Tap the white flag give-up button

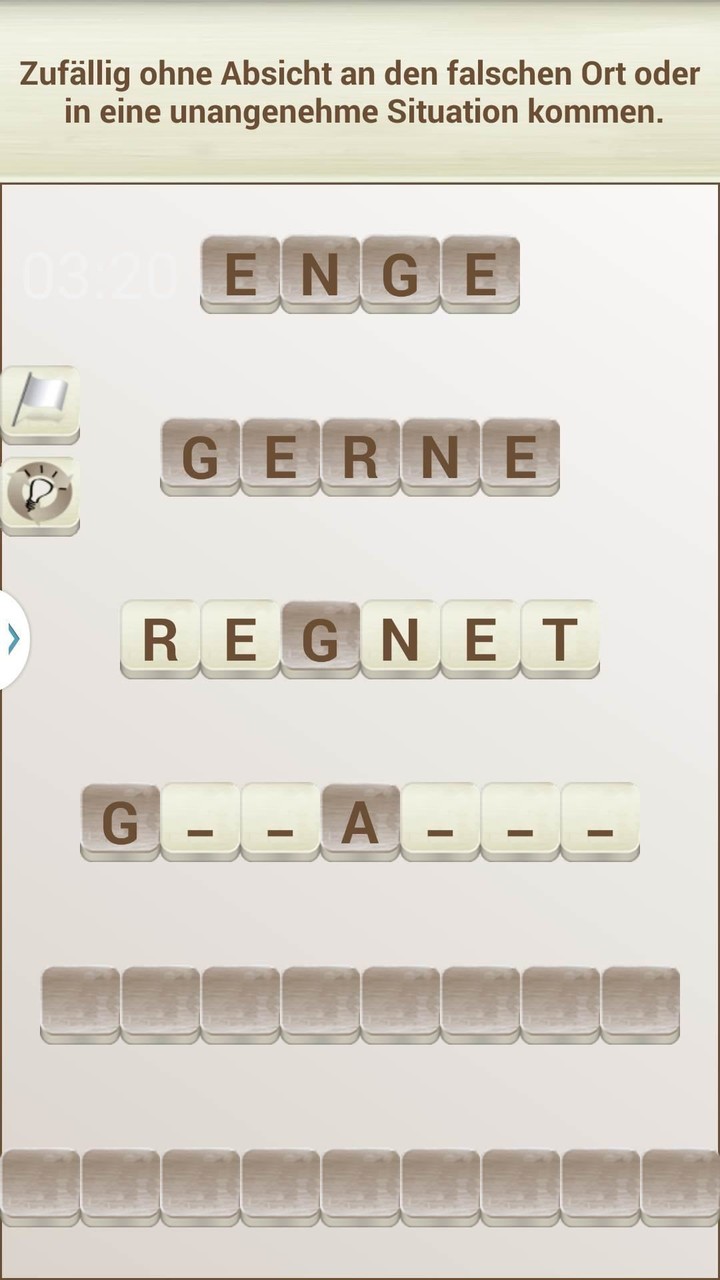(x=40, y=402)
